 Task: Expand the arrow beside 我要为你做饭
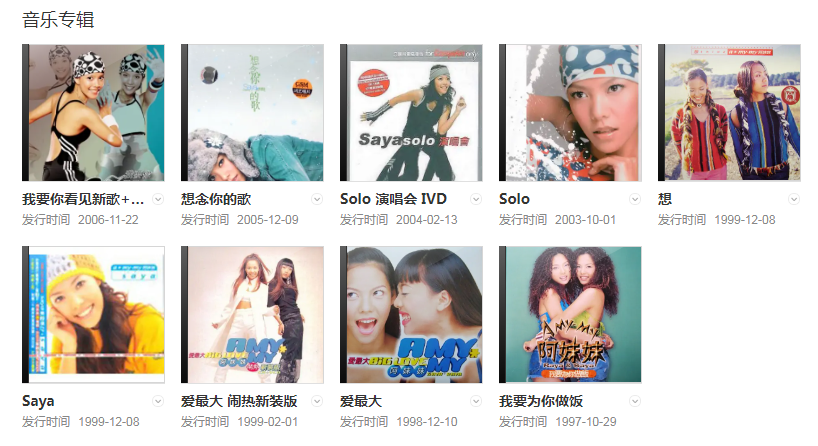(635, 401)
